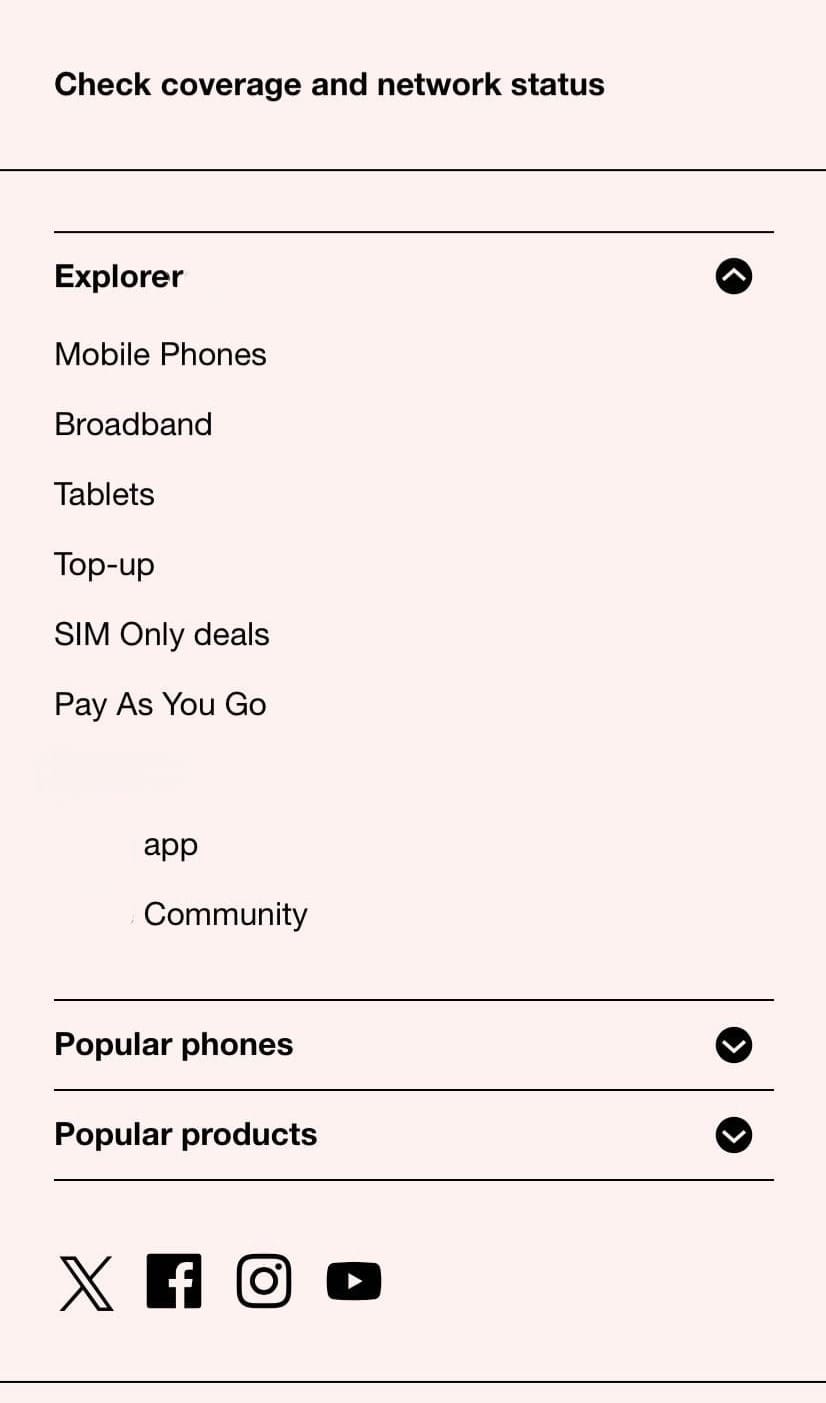Go to Mobile Phones
The height and width of the screenshot is (1403, 826).
[160, 355]
